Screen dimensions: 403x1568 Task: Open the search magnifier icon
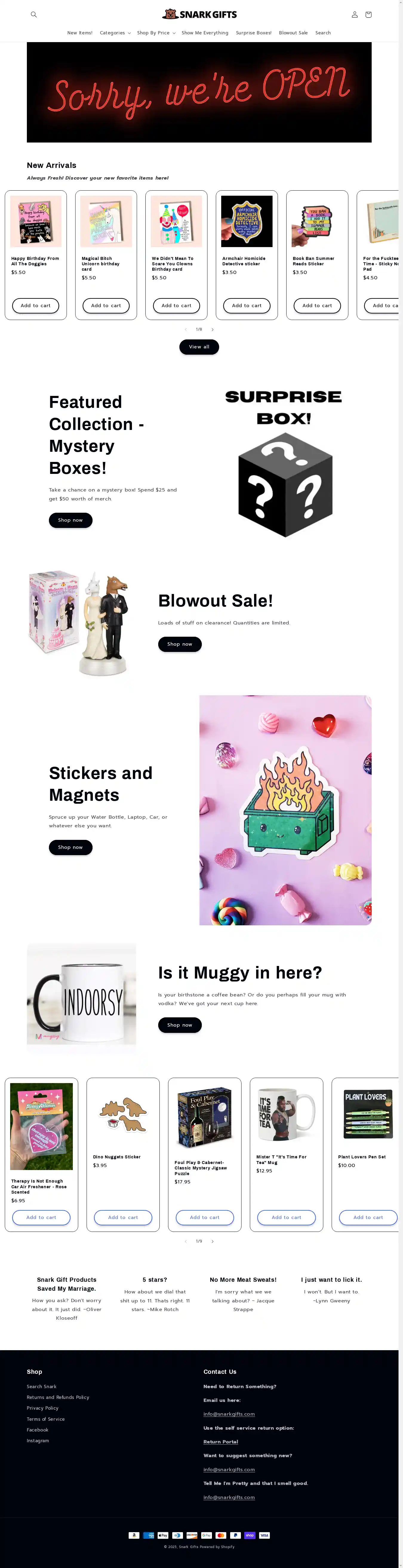pyautogui.click(x=34, y=15)
